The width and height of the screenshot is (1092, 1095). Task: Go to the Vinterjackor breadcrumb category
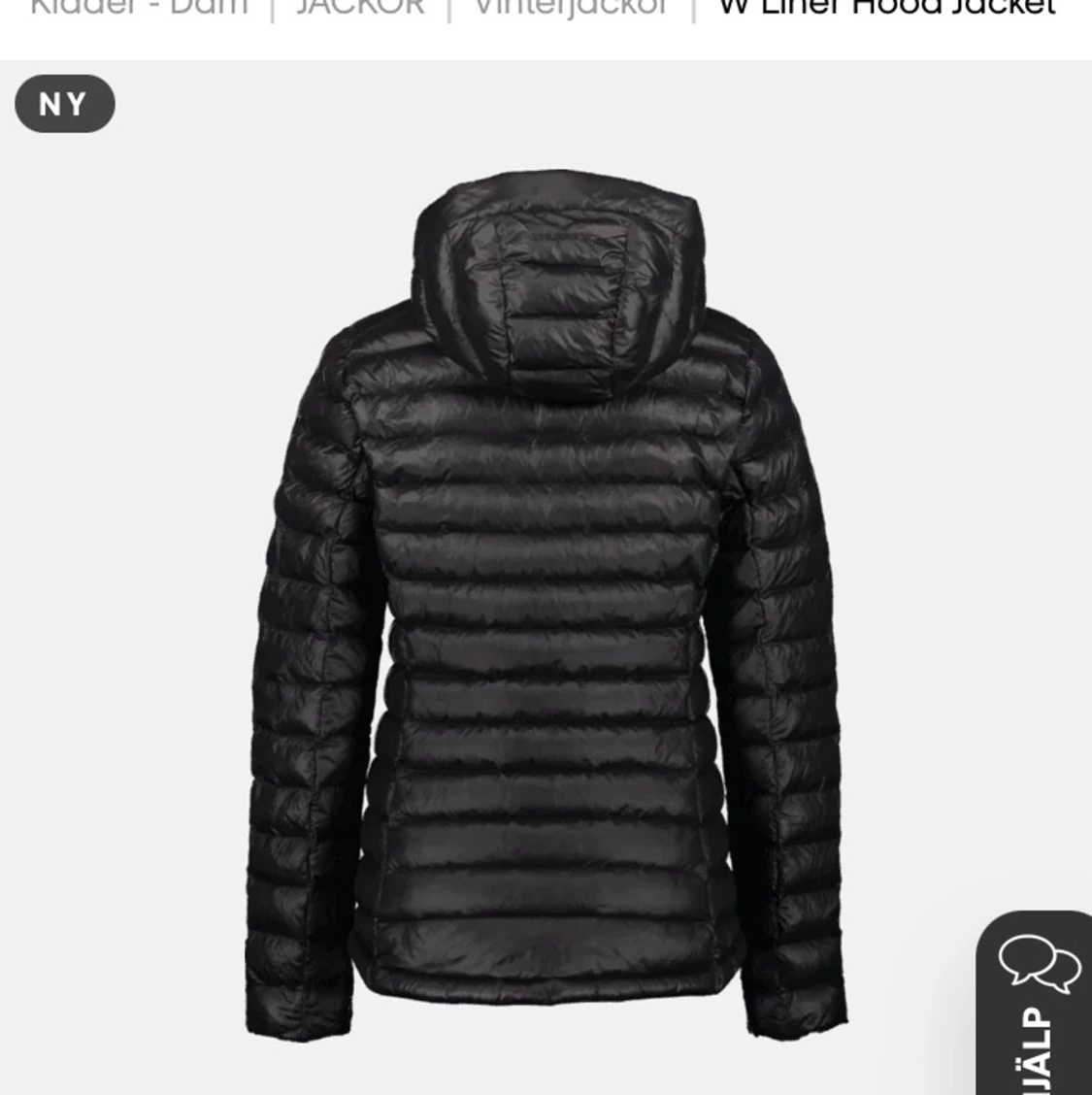[571, 8]
